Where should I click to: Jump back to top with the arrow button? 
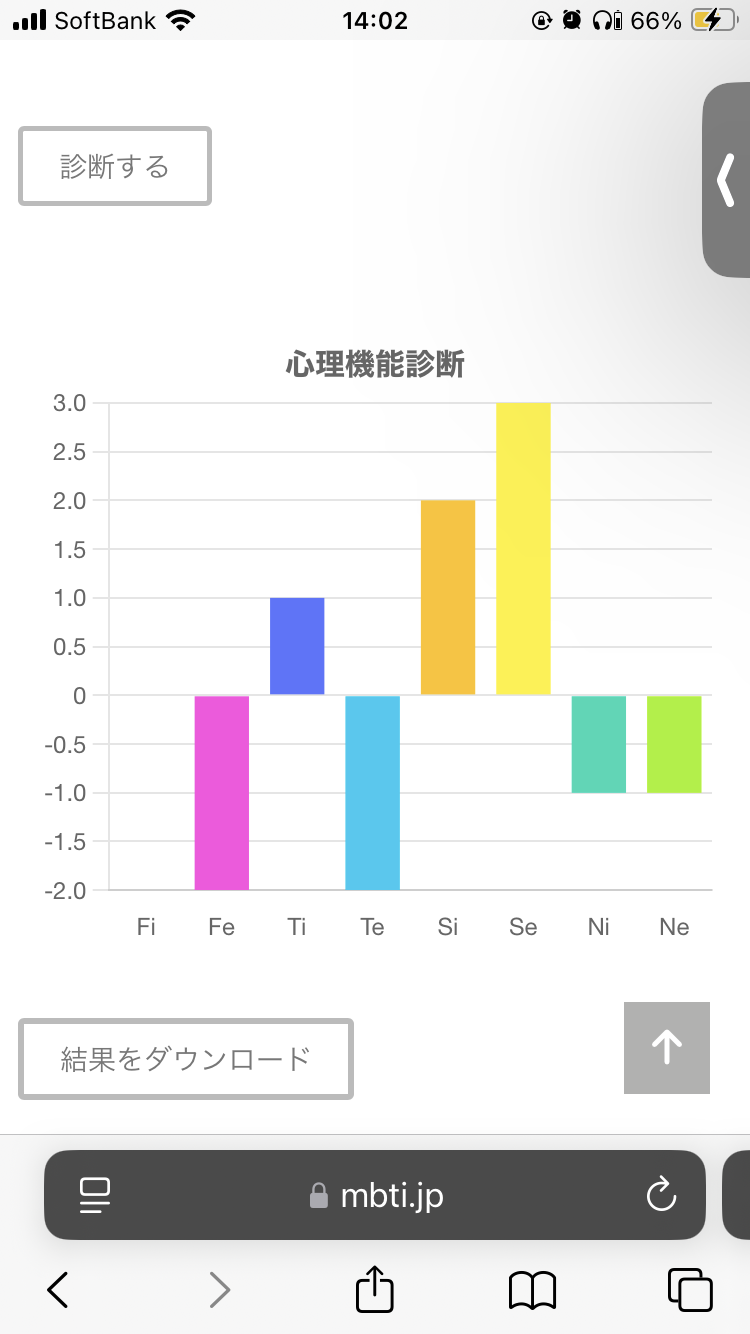tap(667, 1047)
